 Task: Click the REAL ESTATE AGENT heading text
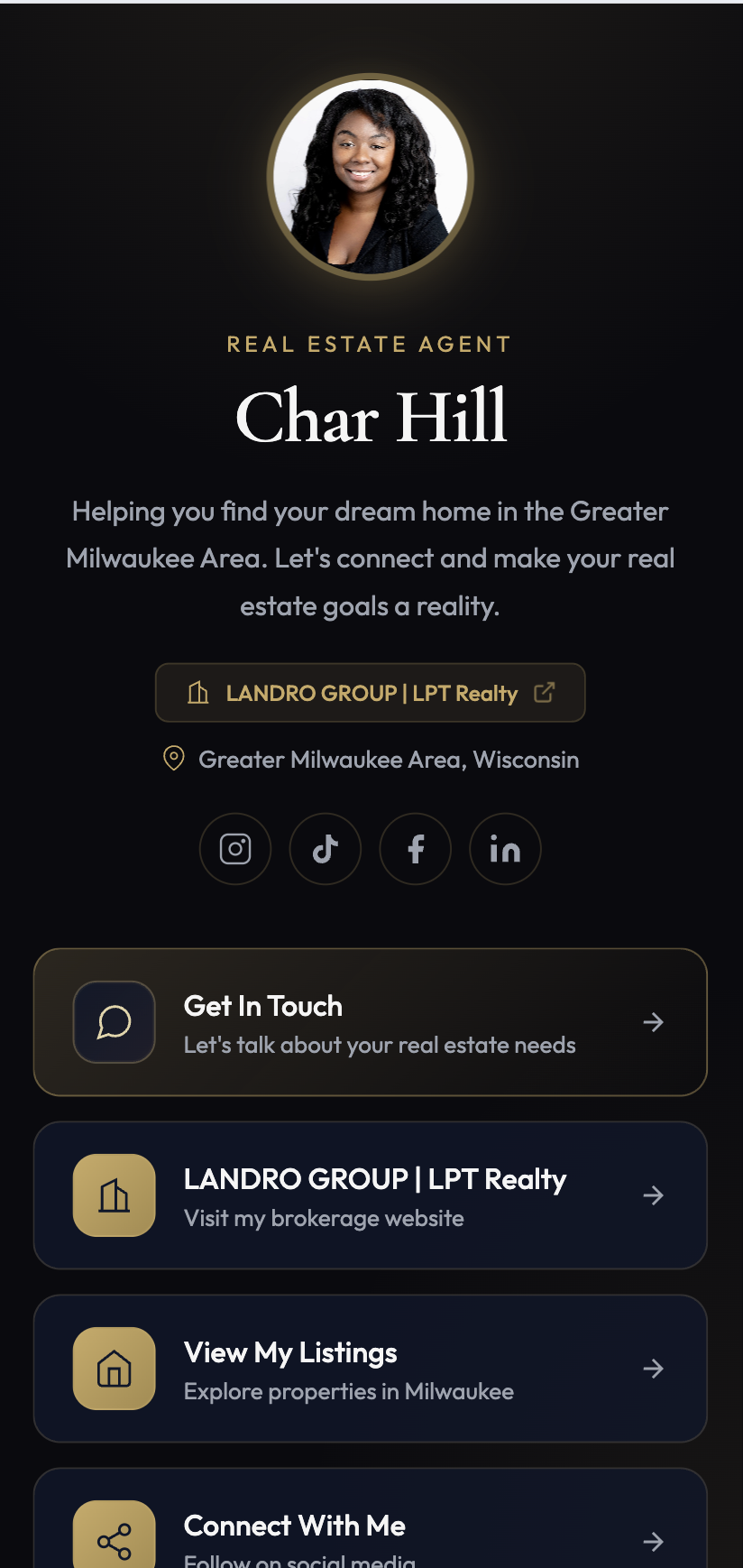click(370, 344)
